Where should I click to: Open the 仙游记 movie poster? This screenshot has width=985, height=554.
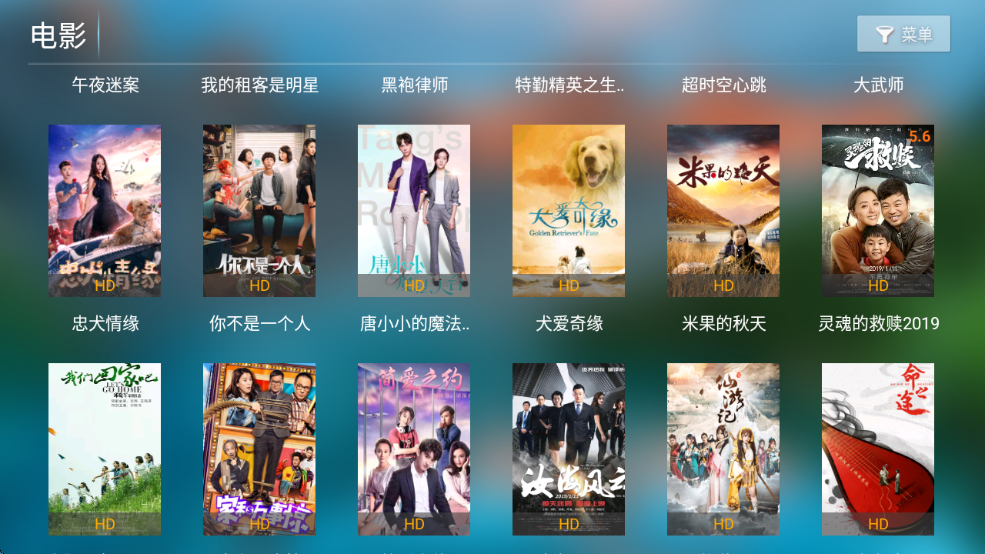(x=723, y=449)
